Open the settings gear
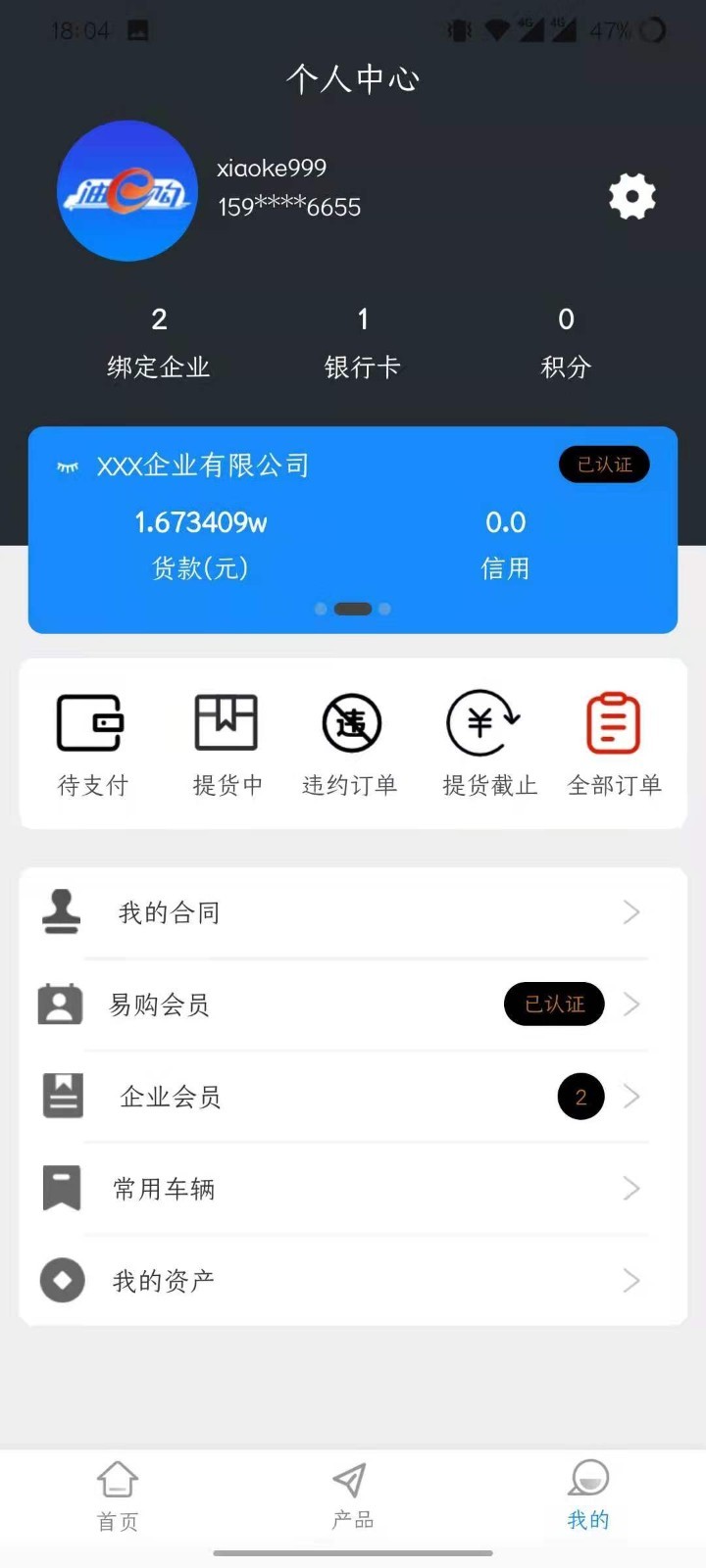Viewport: 706px width, 1568px height. 631,197
